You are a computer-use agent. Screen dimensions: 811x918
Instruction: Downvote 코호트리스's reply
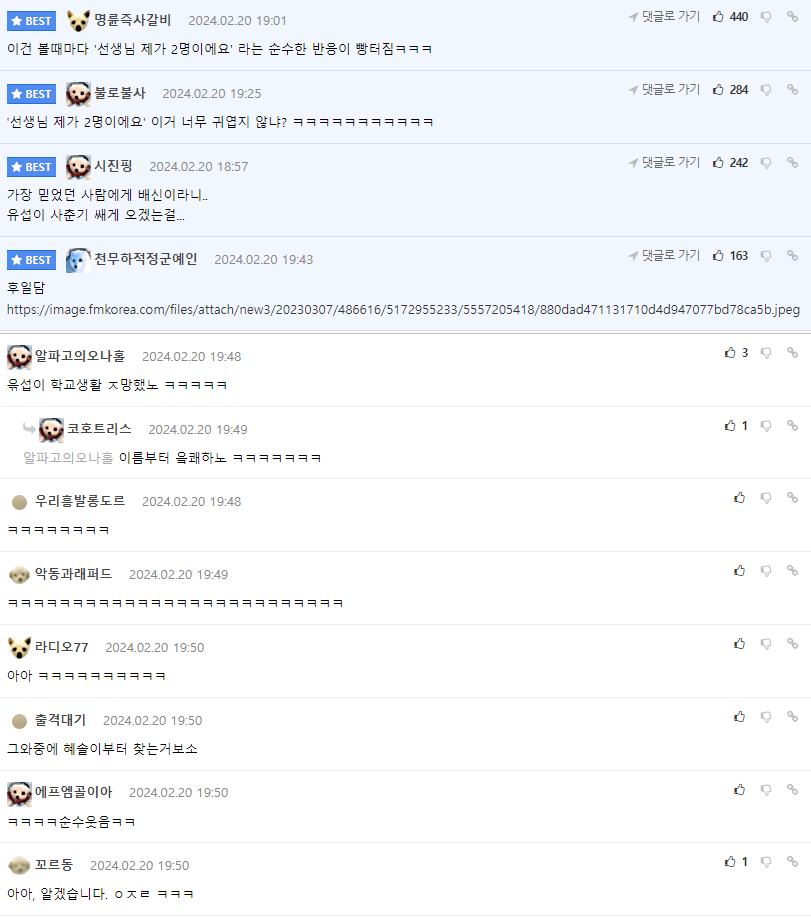tap(766, 426)
